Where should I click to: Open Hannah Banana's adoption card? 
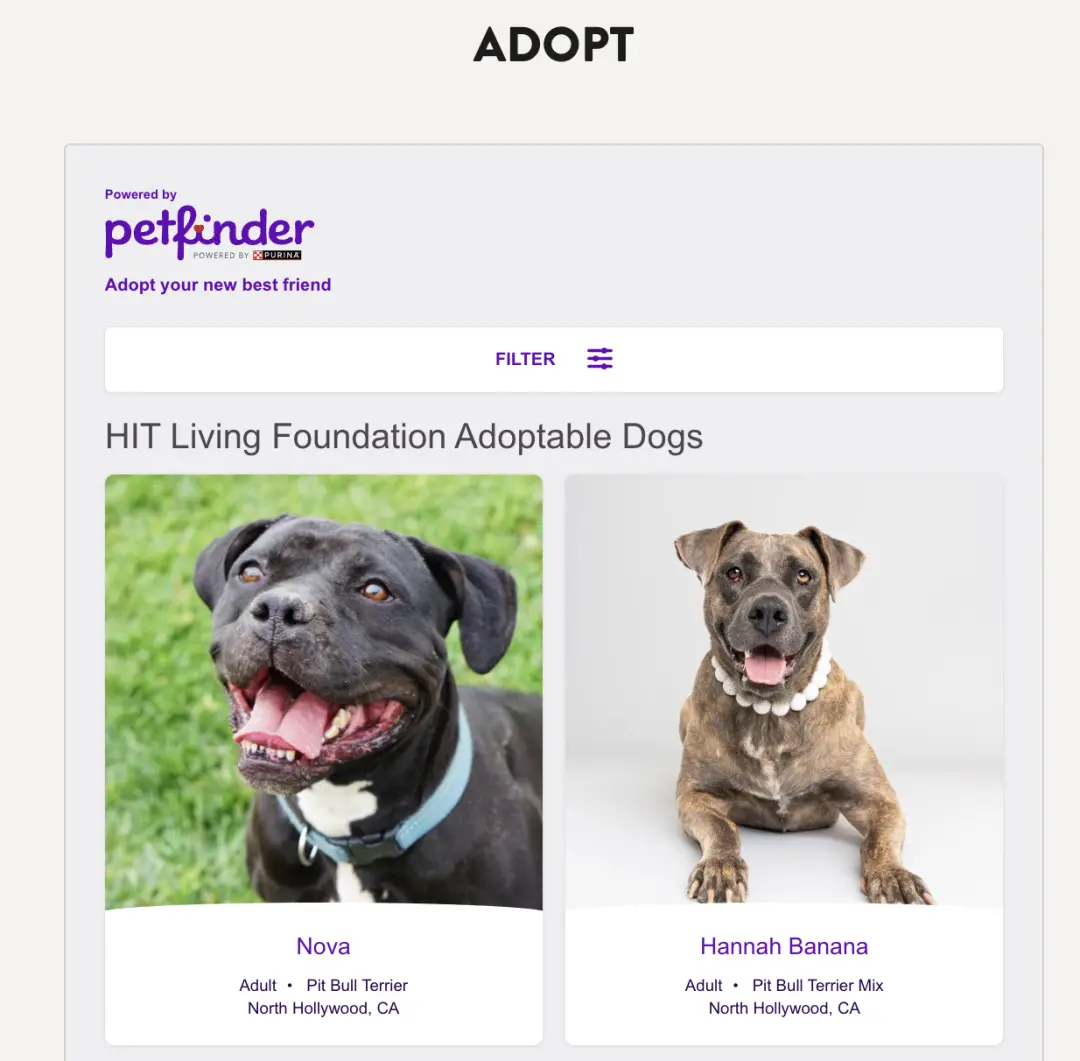[x=783, y=946]
